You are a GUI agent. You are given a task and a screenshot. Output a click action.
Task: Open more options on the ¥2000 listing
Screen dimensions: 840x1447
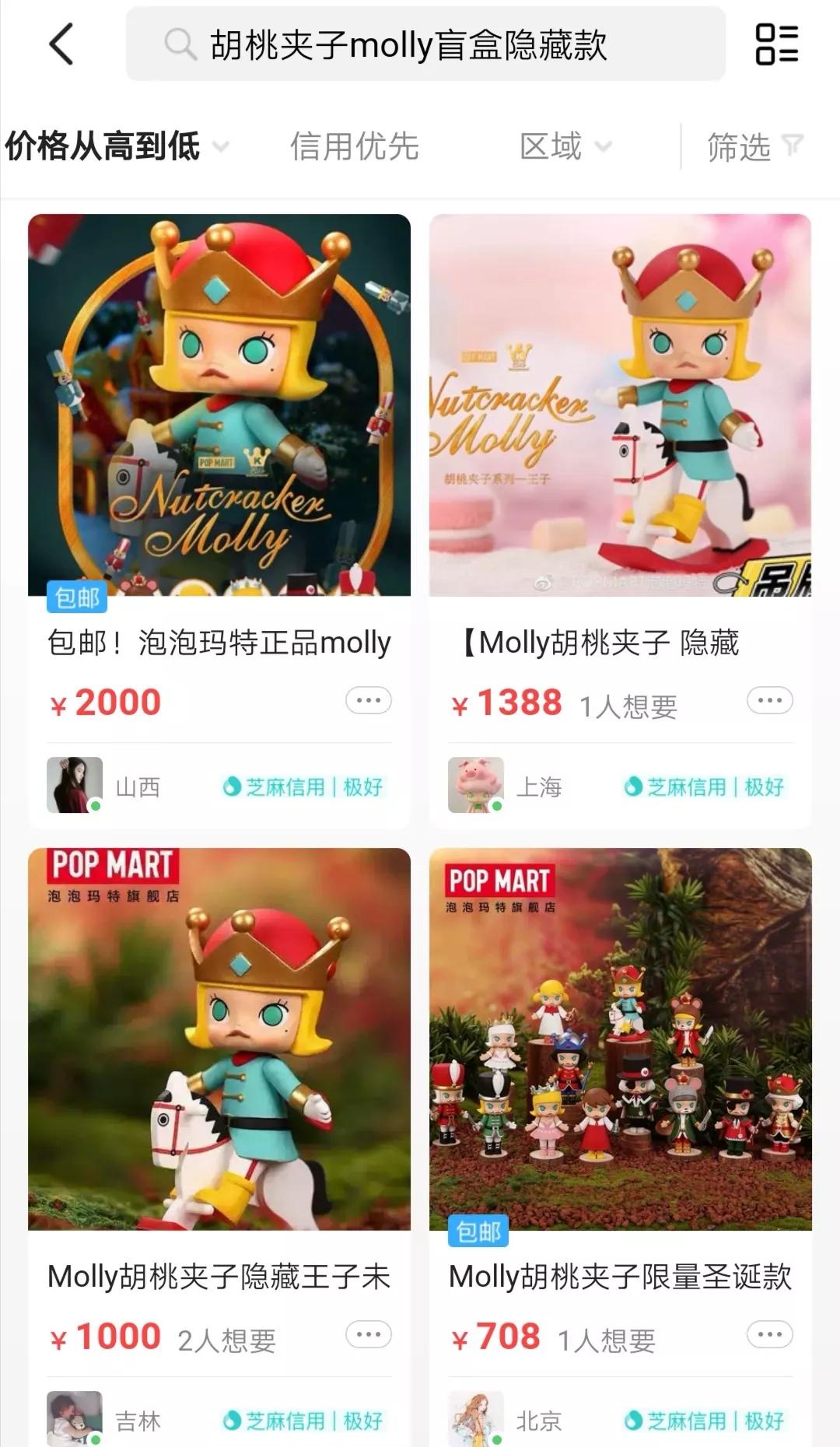point(368,700)
